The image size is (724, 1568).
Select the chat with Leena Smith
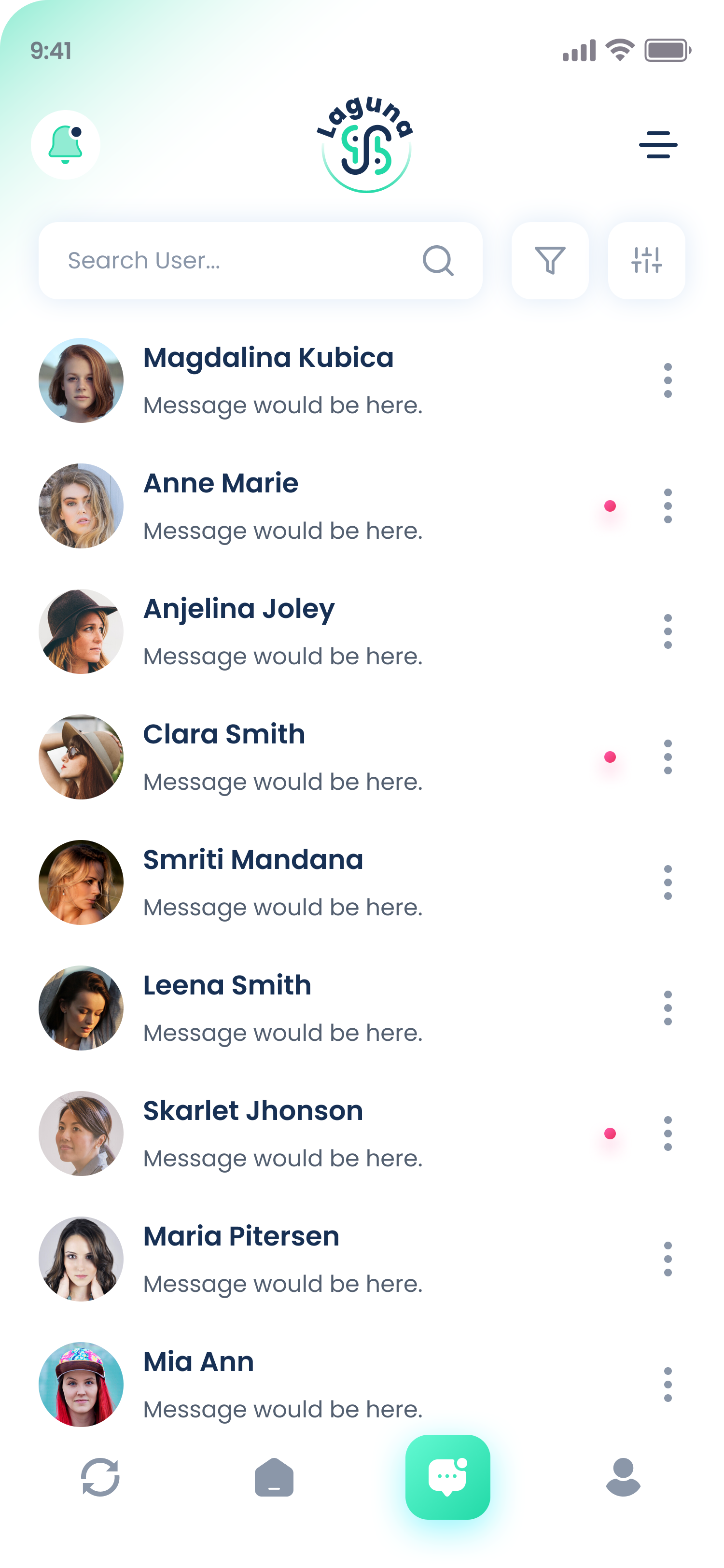pyautogui.click(x=283, y=1008)
